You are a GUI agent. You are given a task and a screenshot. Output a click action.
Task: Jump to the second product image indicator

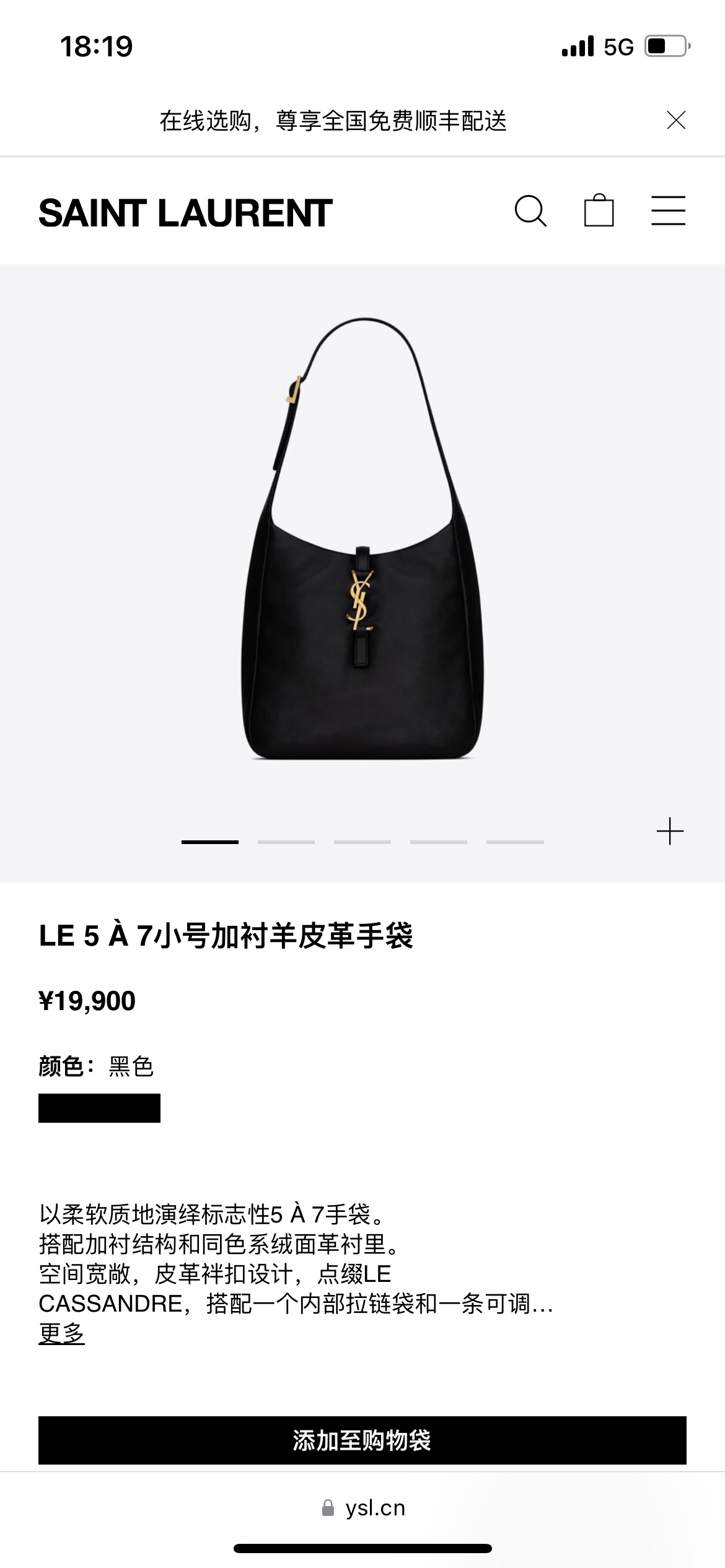286,842
